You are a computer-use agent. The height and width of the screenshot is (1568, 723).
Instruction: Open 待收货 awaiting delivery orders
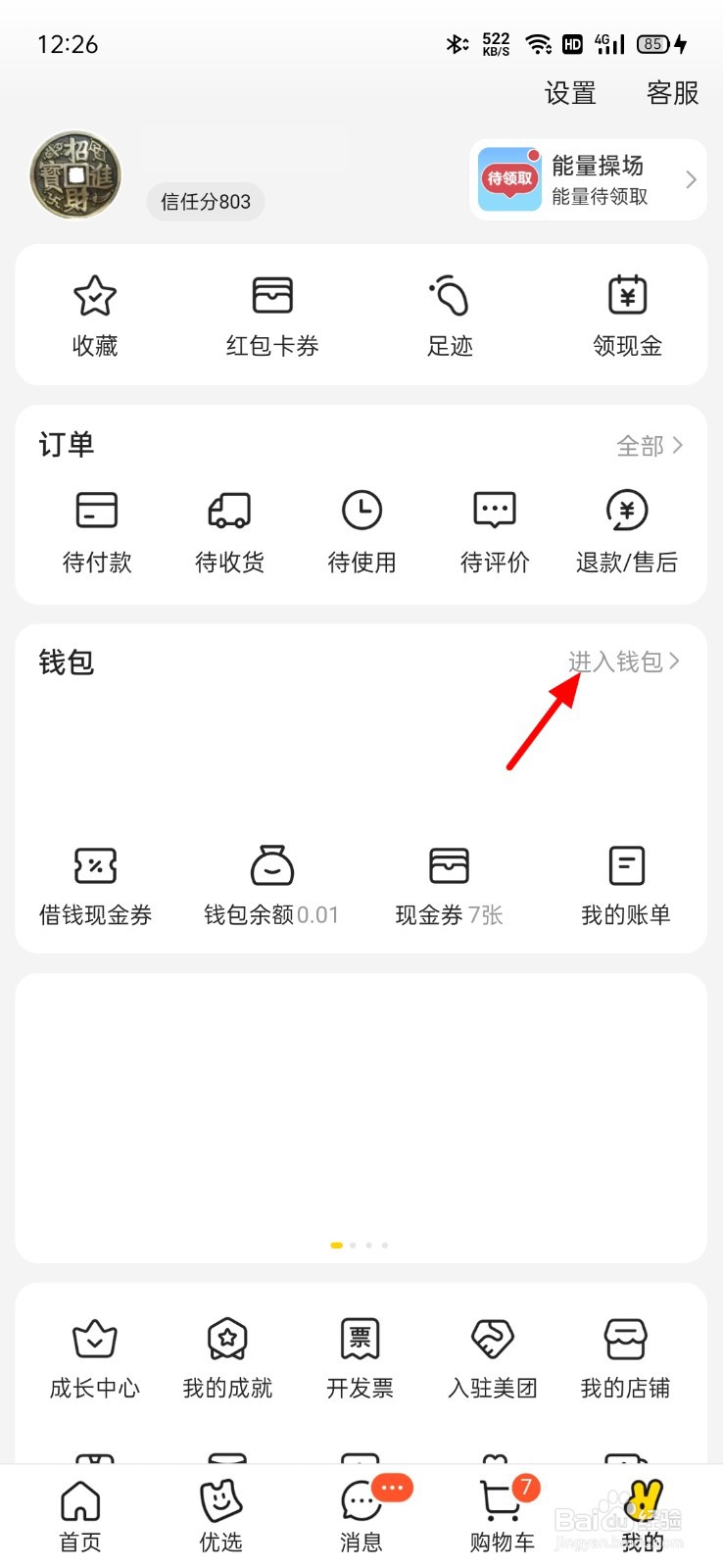pyautogui.click(x=228, y=529)
